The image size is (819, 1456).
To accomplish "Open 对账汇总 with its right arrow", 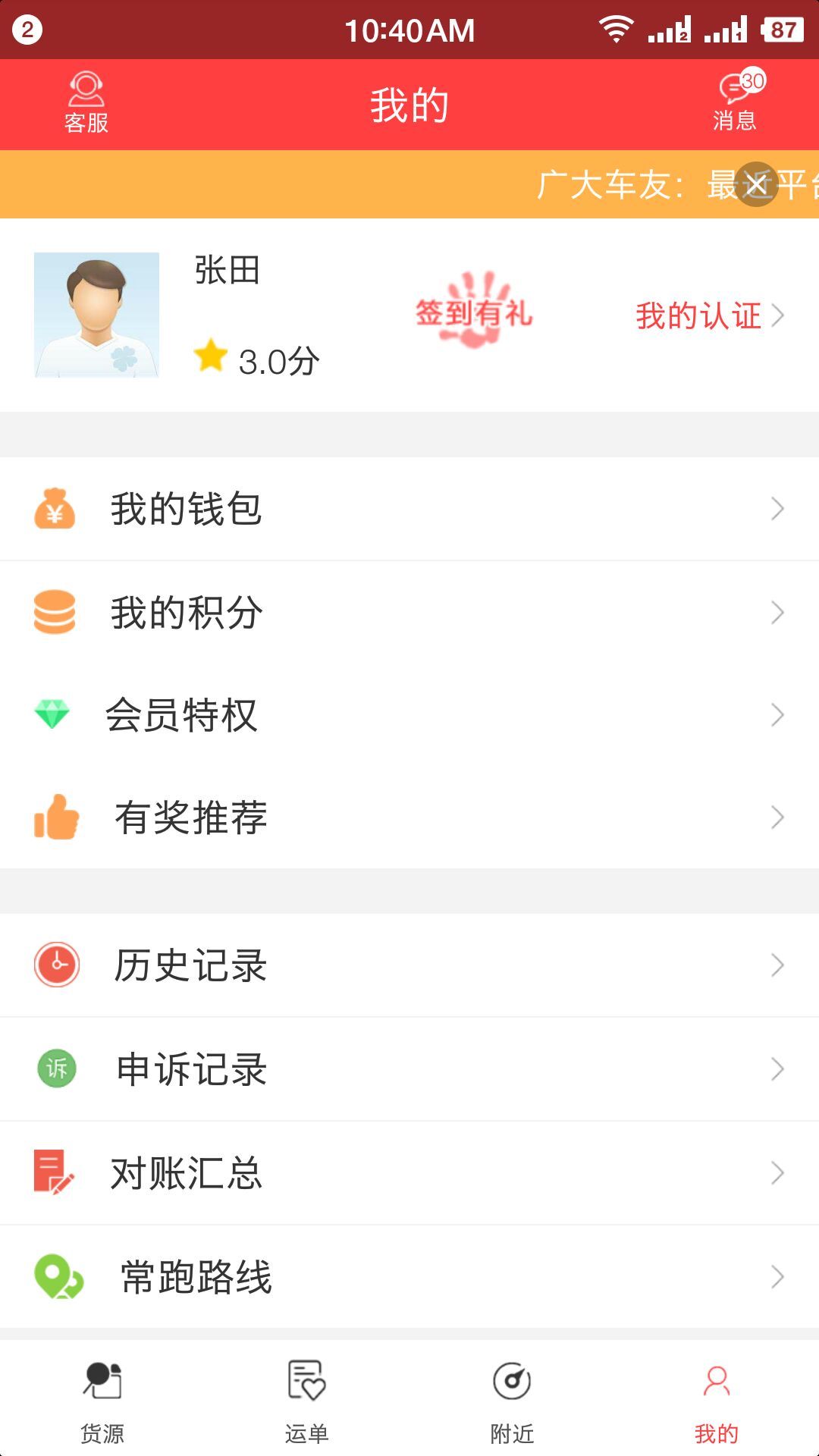I will 777,1173.
